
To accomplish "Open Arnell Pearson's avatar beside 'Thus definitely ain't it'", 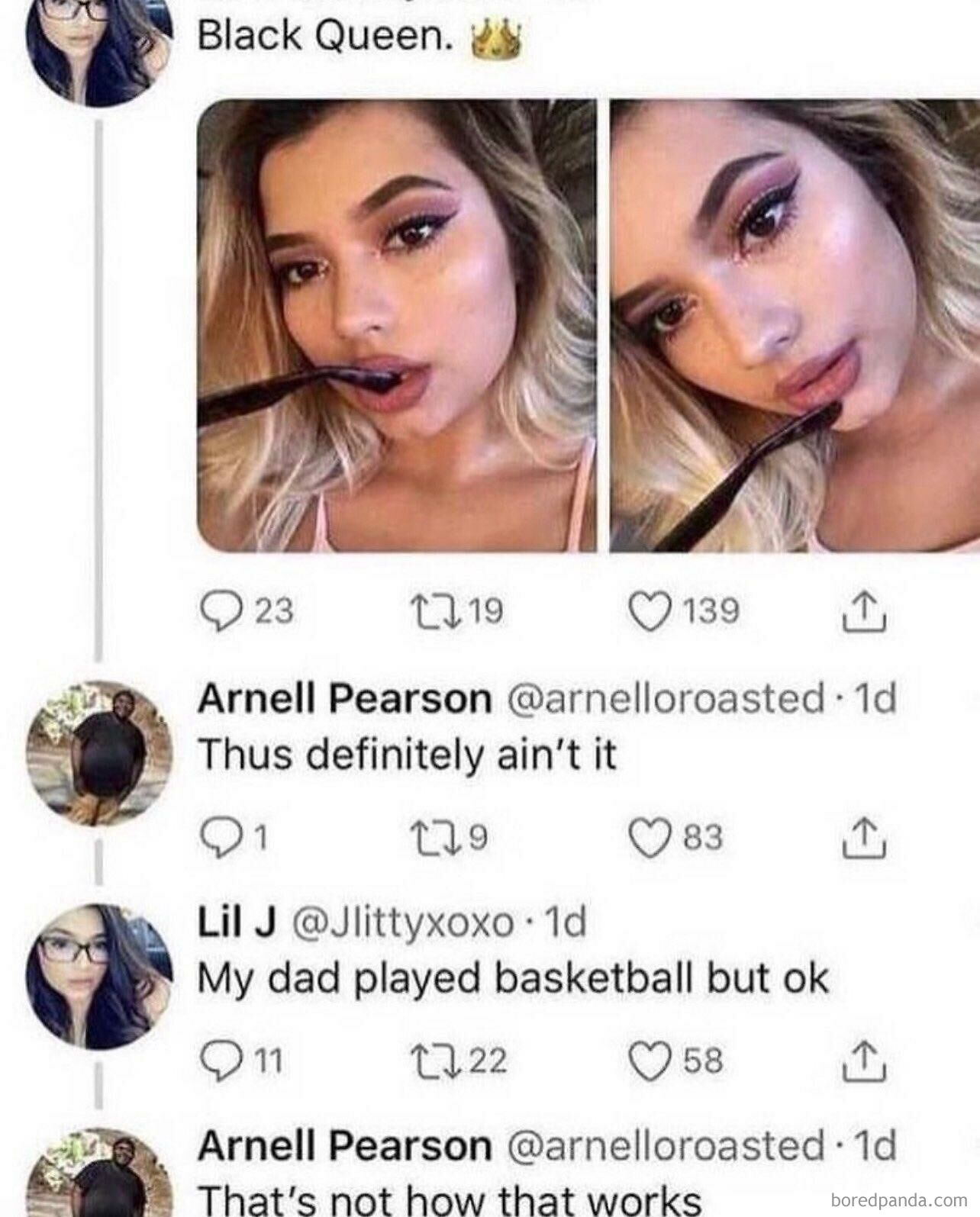I will tap(99, 752).
